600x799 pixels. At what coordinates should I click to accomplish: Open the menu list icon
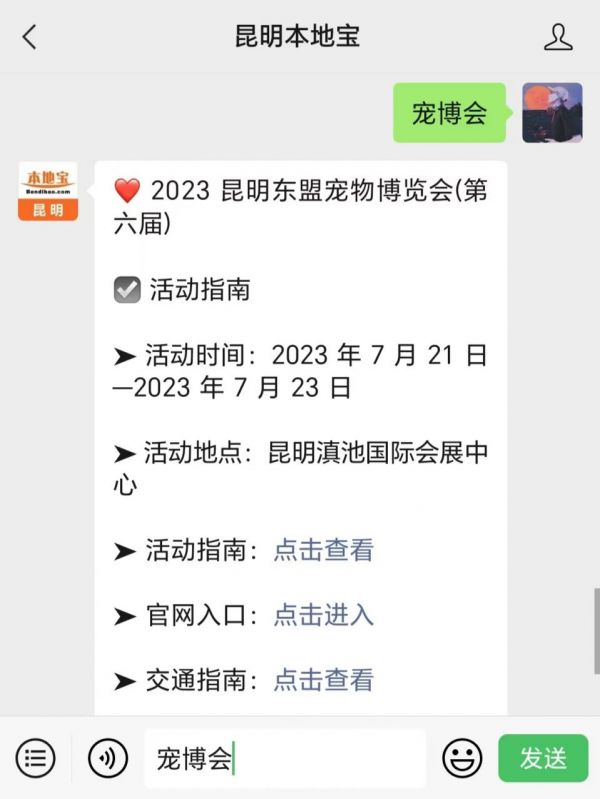pyautogui.click(x=36, y=758)
